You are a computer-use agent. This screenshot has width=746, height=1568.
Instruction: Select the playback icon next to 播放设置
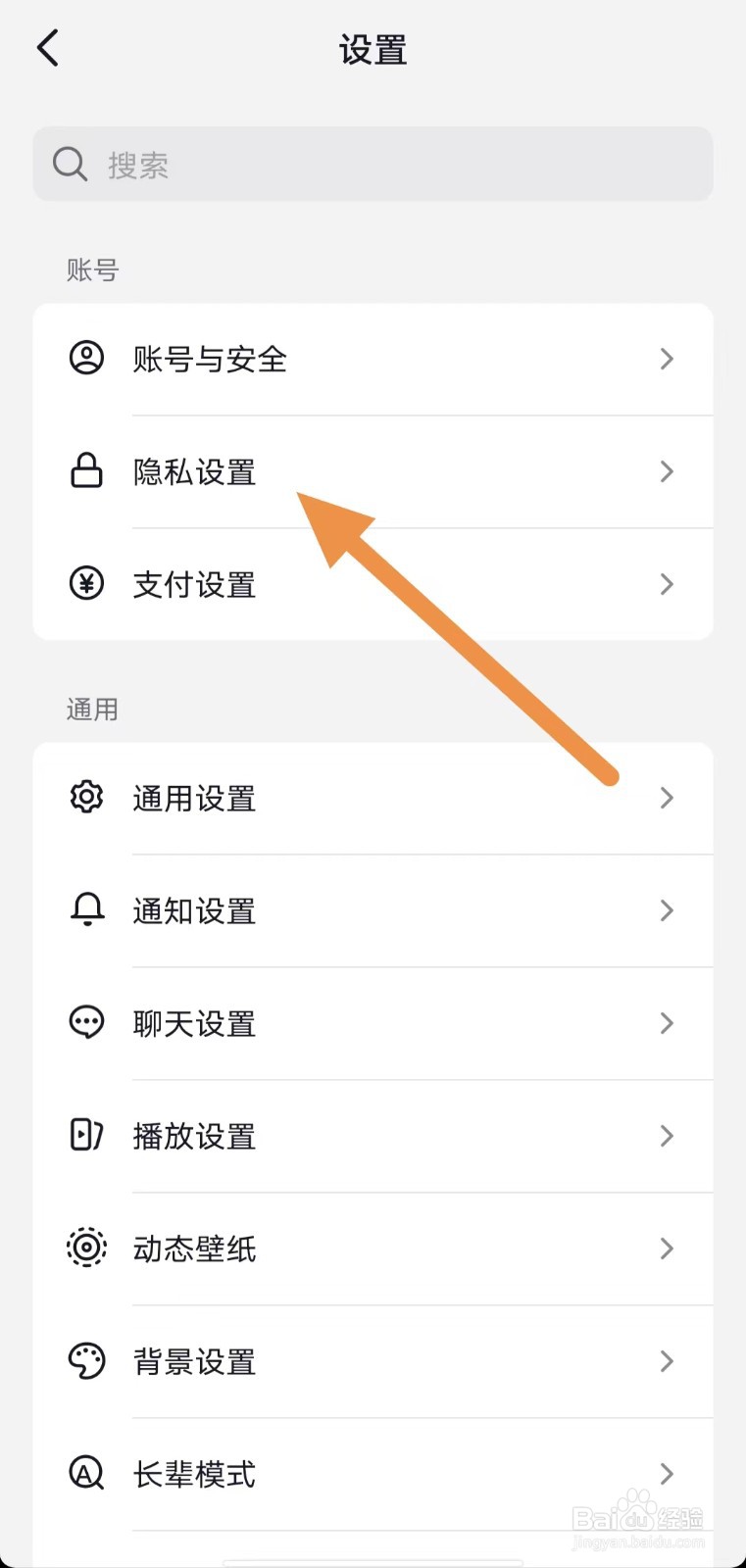click(x=86, y=1135)
